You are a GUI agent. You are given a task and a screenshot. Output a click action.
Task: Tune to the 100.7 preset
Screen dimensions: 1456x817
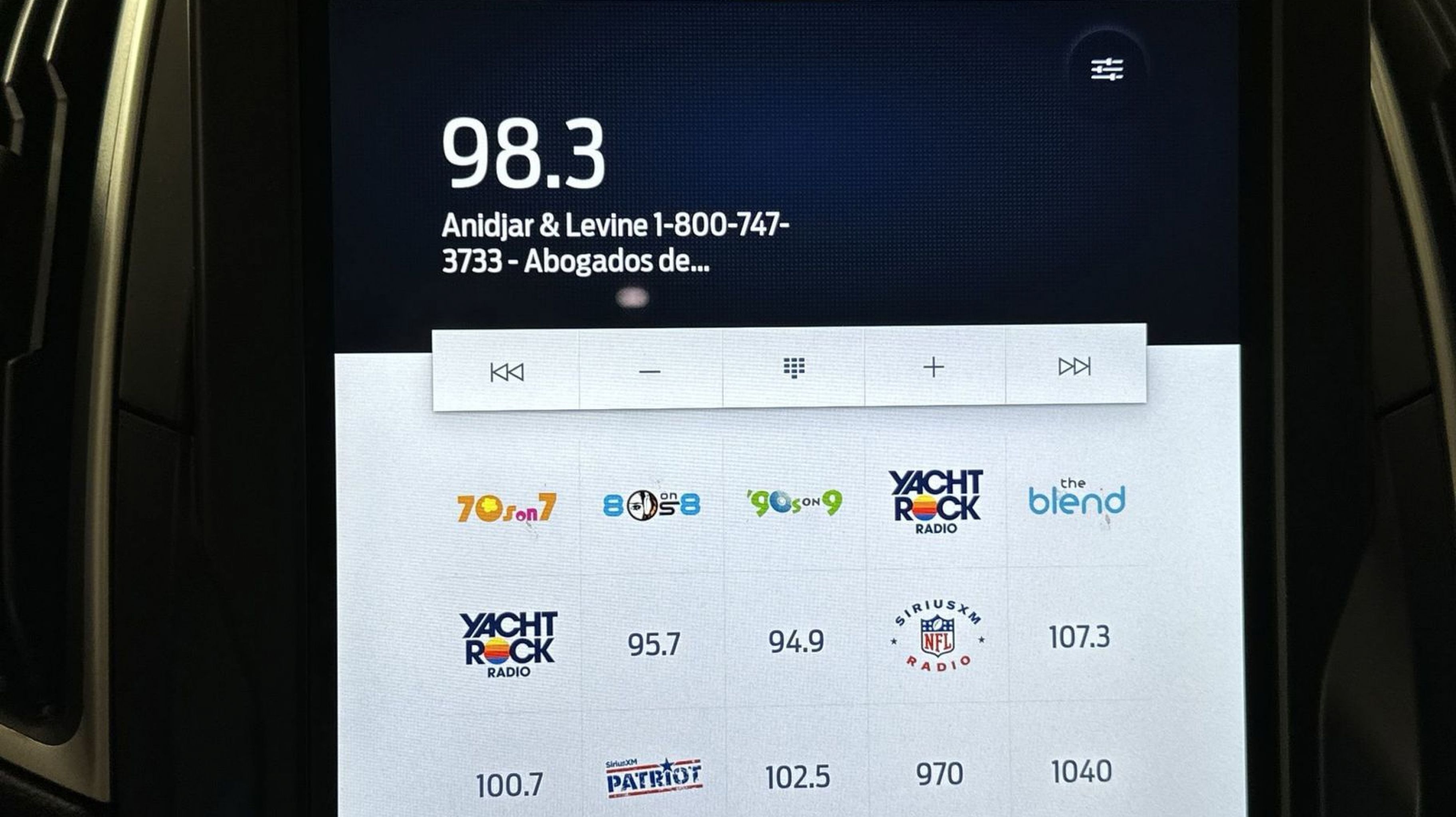coord(509,785)
